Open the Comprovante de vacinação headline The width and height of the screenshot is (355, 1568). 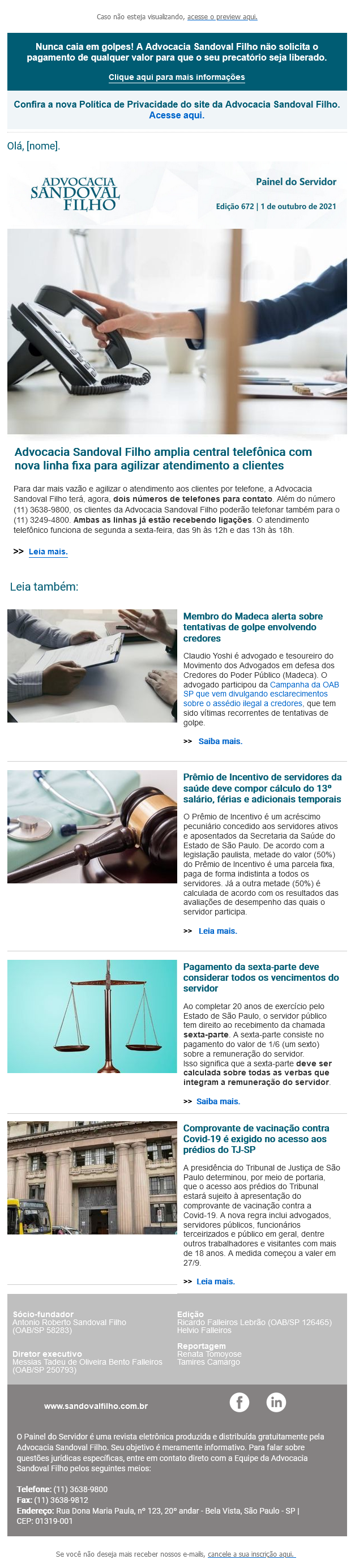[x=256, y=1139]
